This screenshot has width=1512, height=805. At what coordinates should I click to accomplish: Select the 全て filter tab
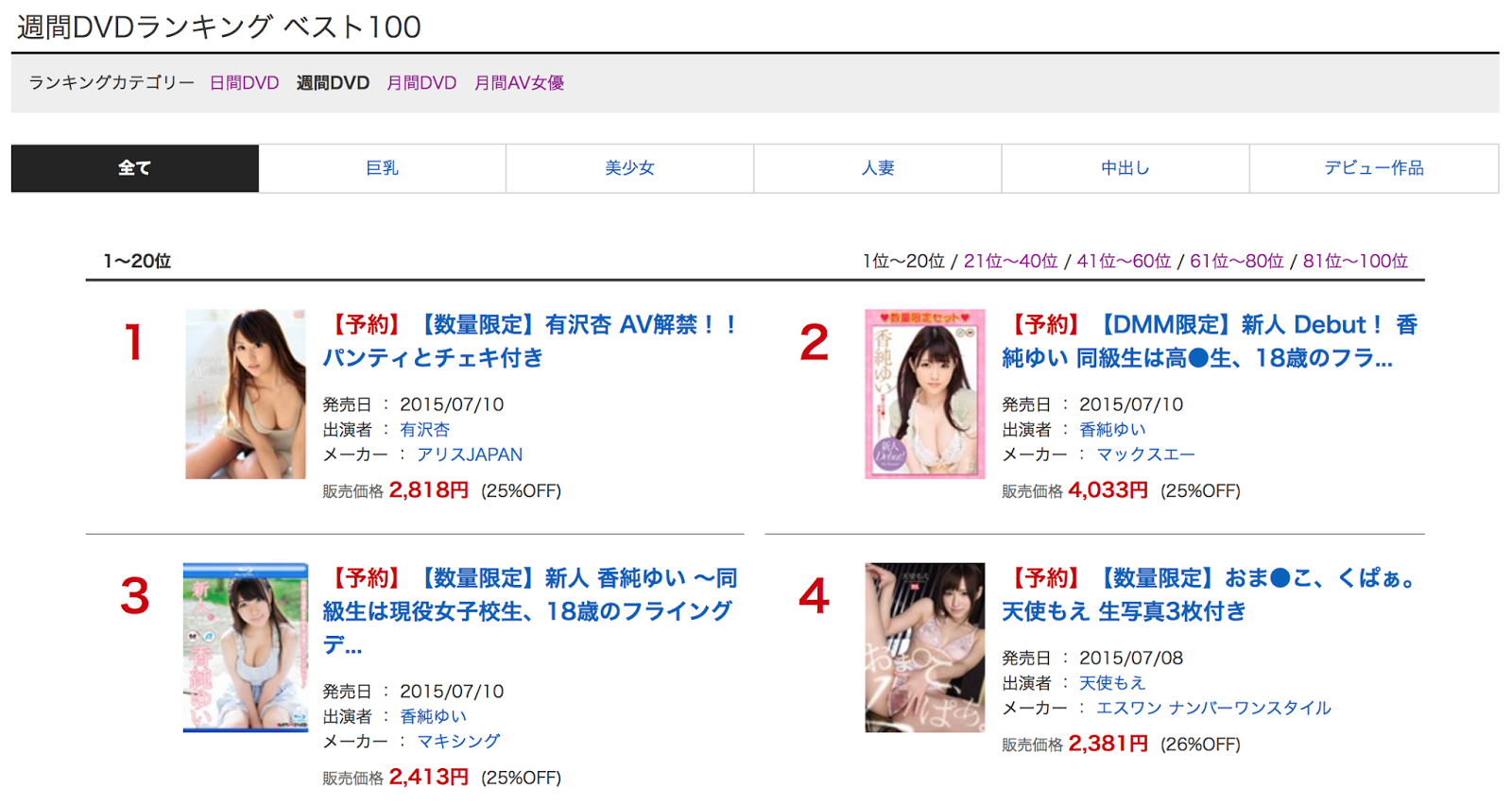(134, 168)
